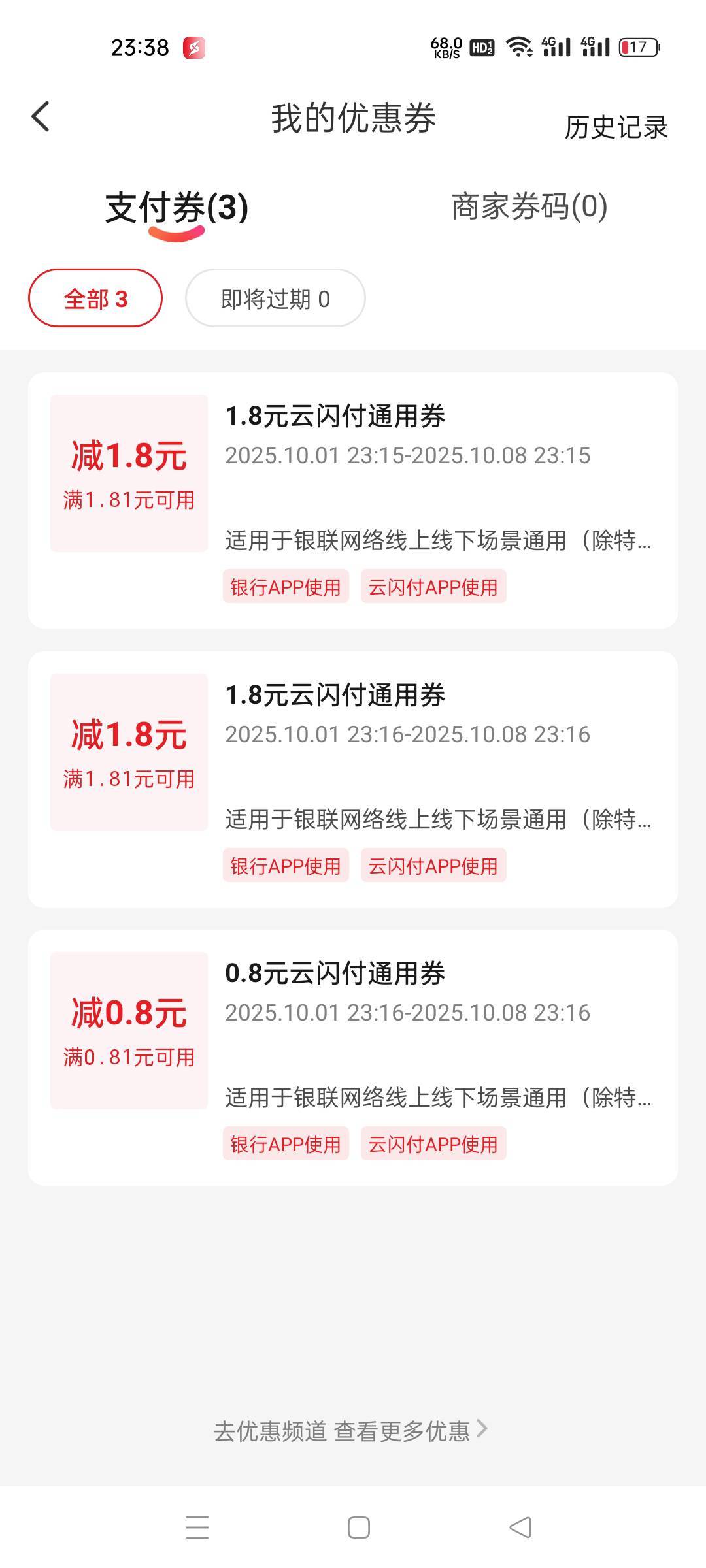Open 1.8元 coupon valid from 23:15
This screenshot has height=1568, width=706.
point(353,500)
